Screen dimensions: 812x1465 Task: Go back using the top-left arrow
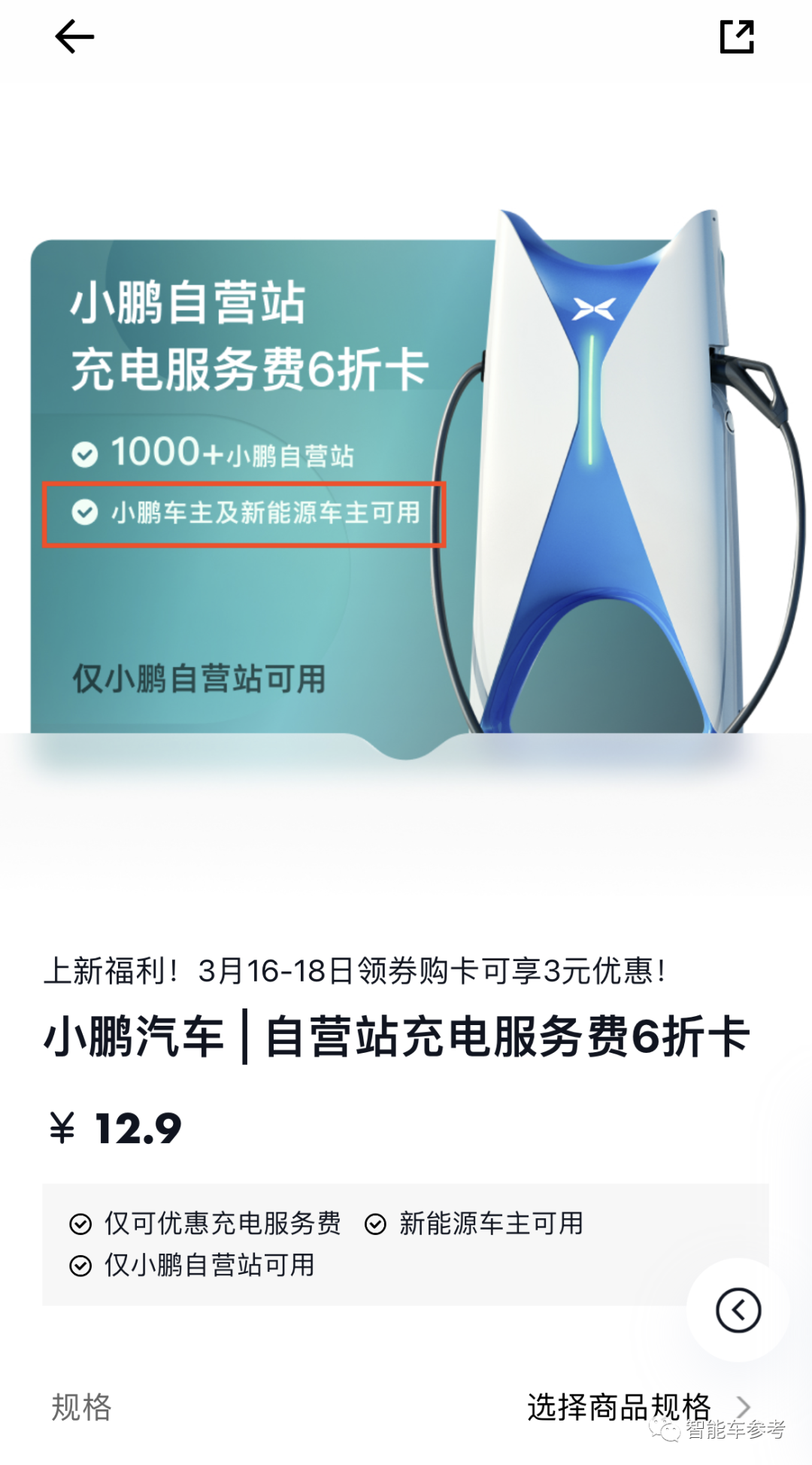tap(74, 37)
